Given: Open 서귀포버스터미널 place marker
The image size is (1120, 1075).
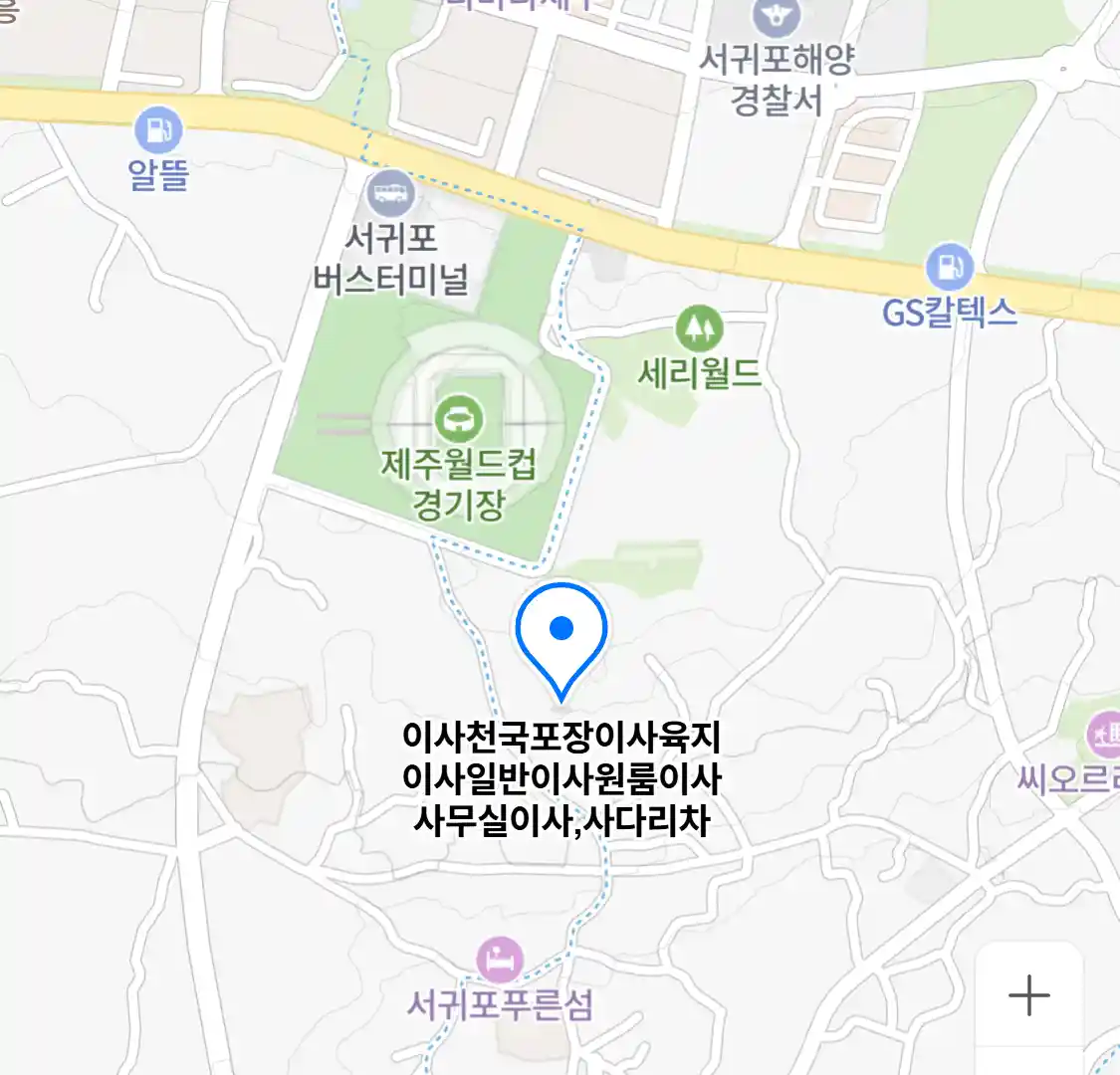Looking at the screenshot, I should pos(390,192).
